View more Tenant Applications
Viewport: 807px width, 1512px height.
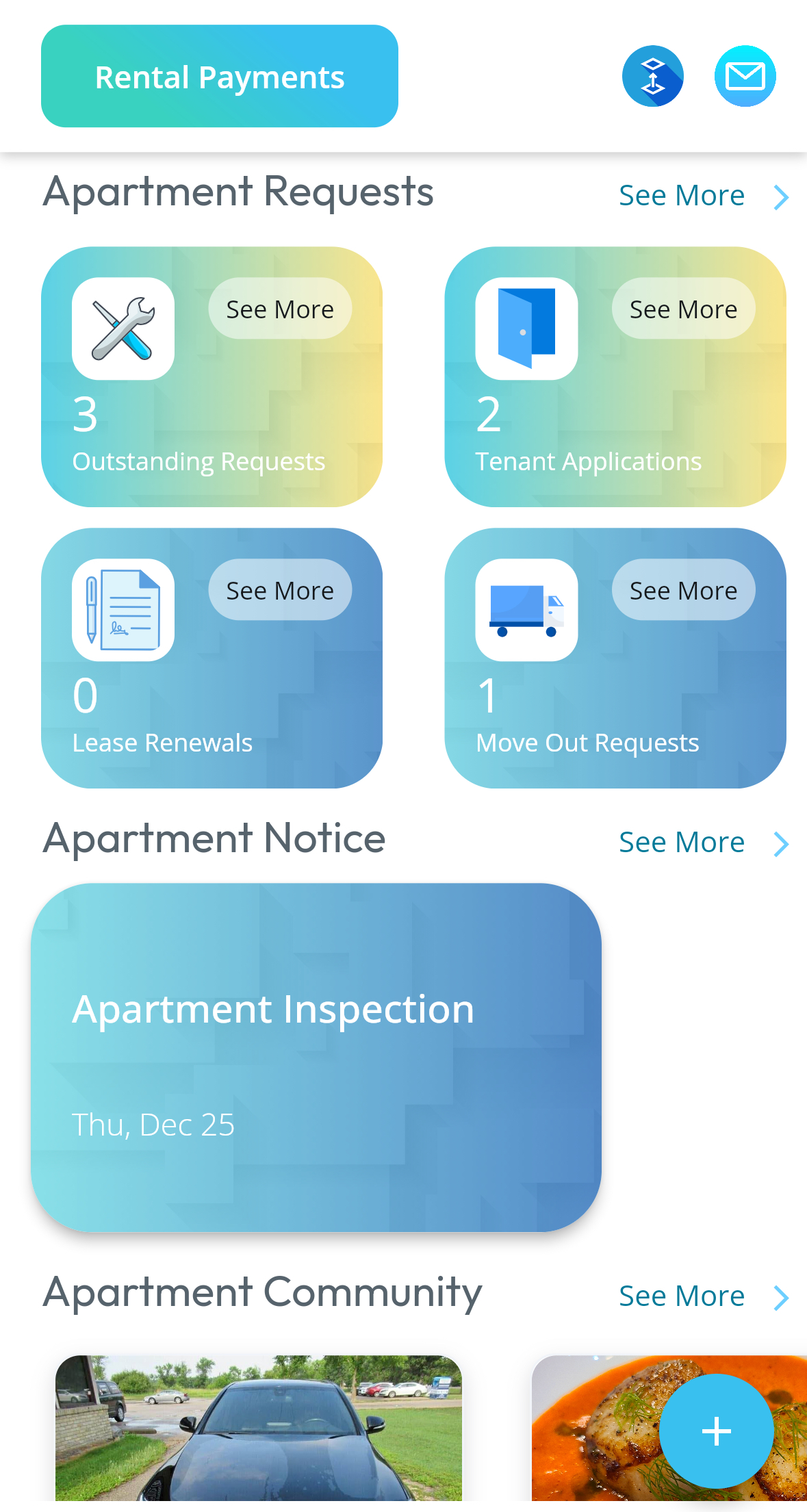pos(683,309)
